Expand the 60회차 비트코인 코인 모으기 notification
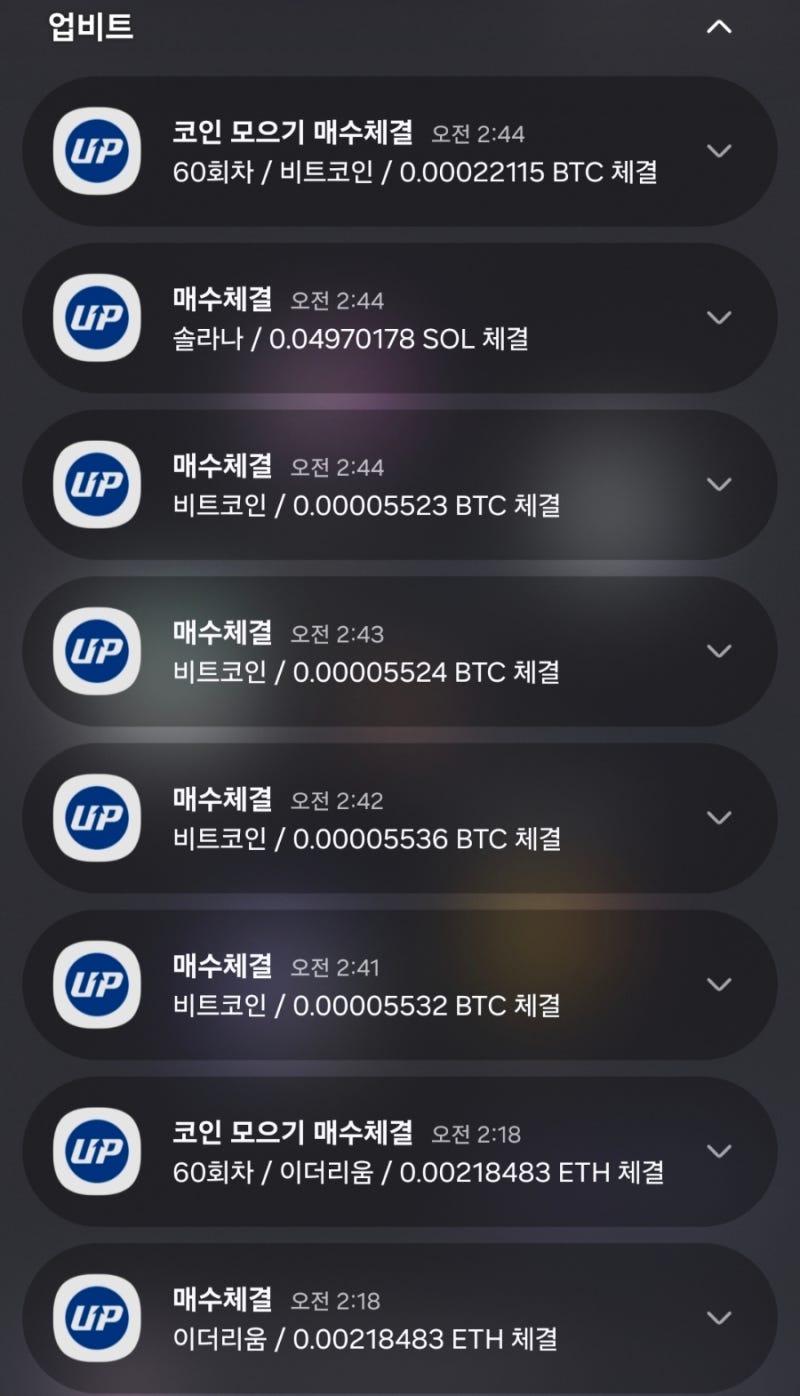 click(719, 151)
